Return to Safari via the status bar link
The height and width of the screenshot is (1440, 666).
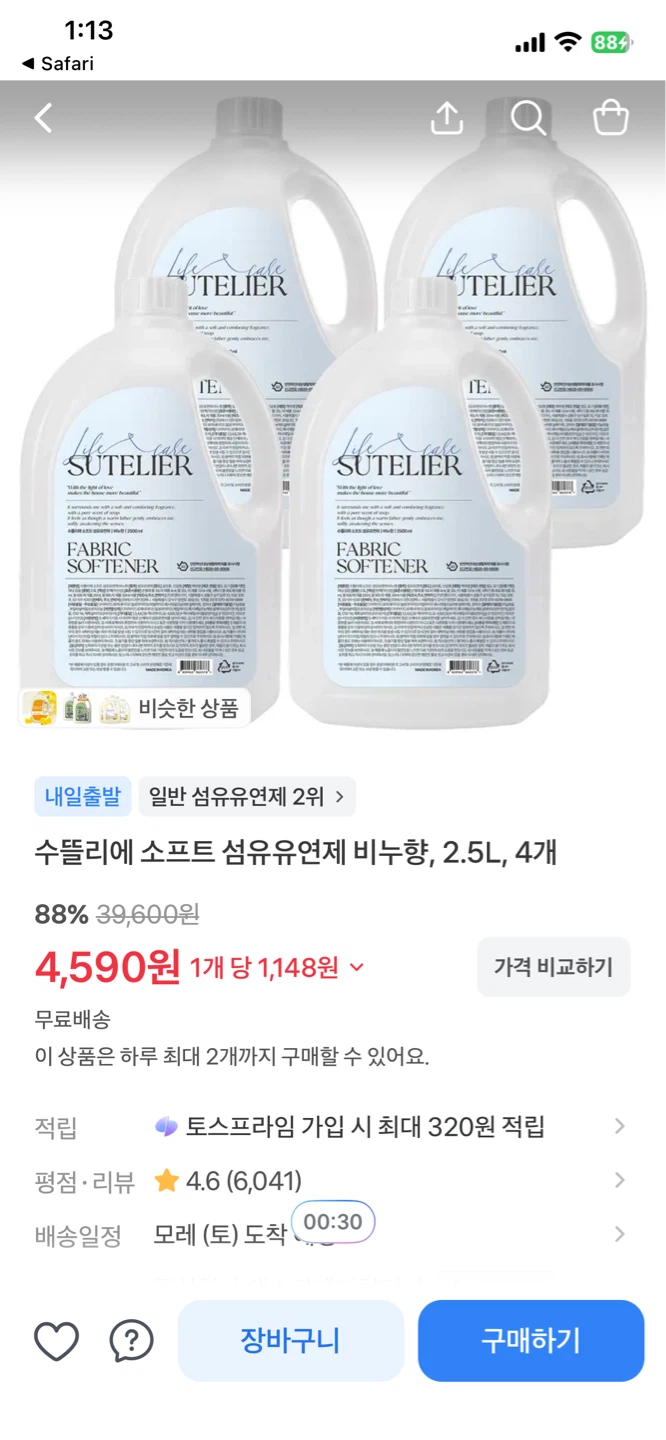click(58, 63)
